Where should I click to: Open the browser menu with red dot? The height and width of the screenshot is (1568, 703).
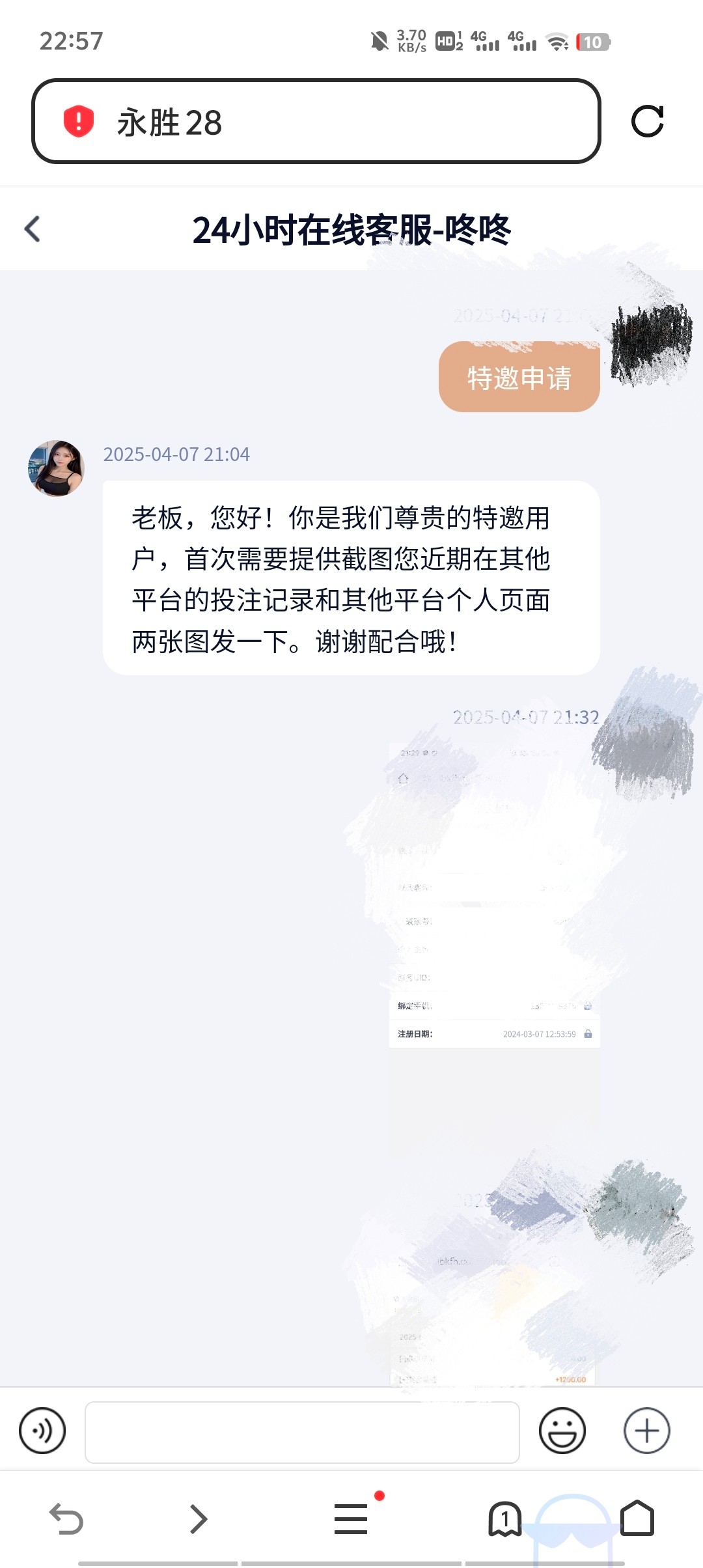pyautogui.click(x=351, y=1519)
